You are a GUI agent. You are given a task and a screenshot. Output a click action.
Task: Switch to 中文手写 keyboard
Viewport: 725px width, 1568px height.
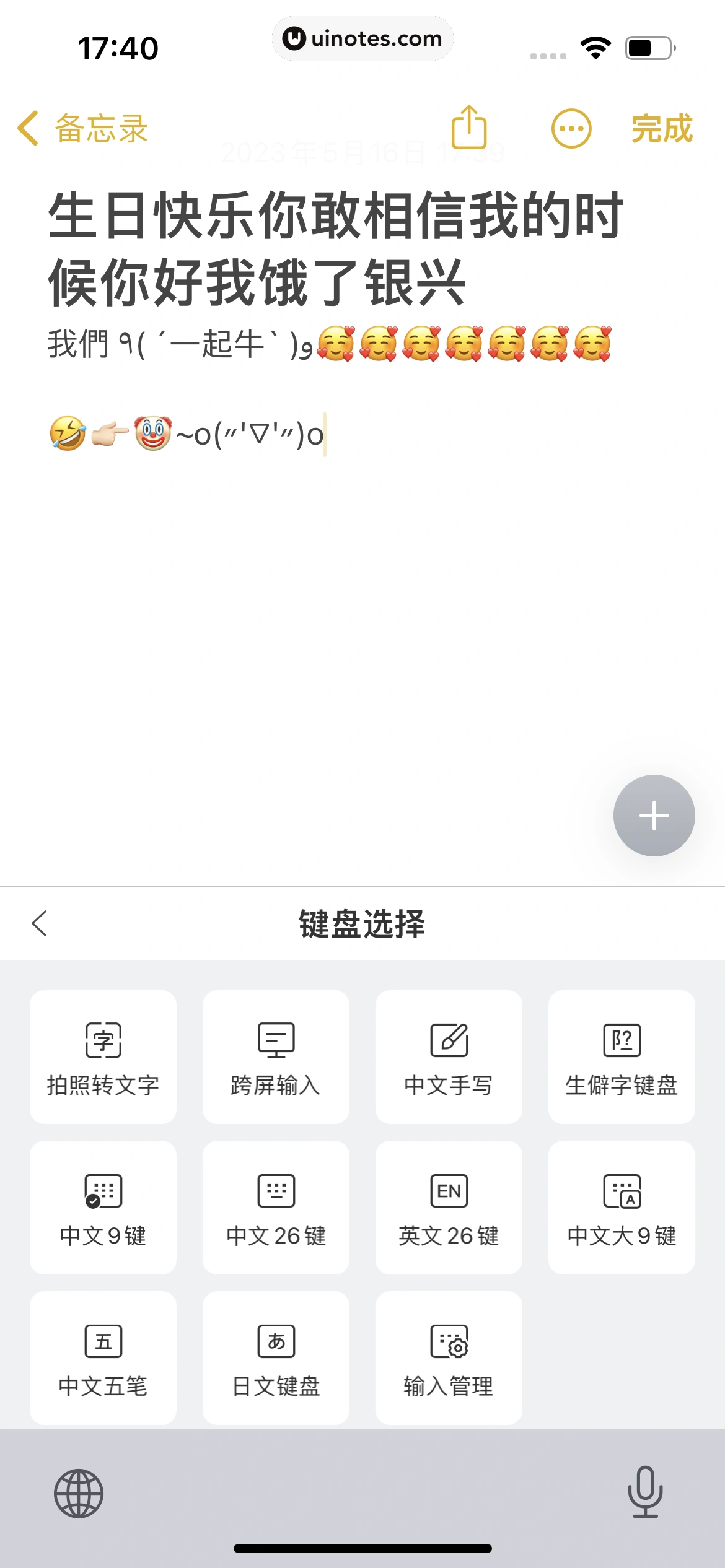click(x=449, y=1056)
